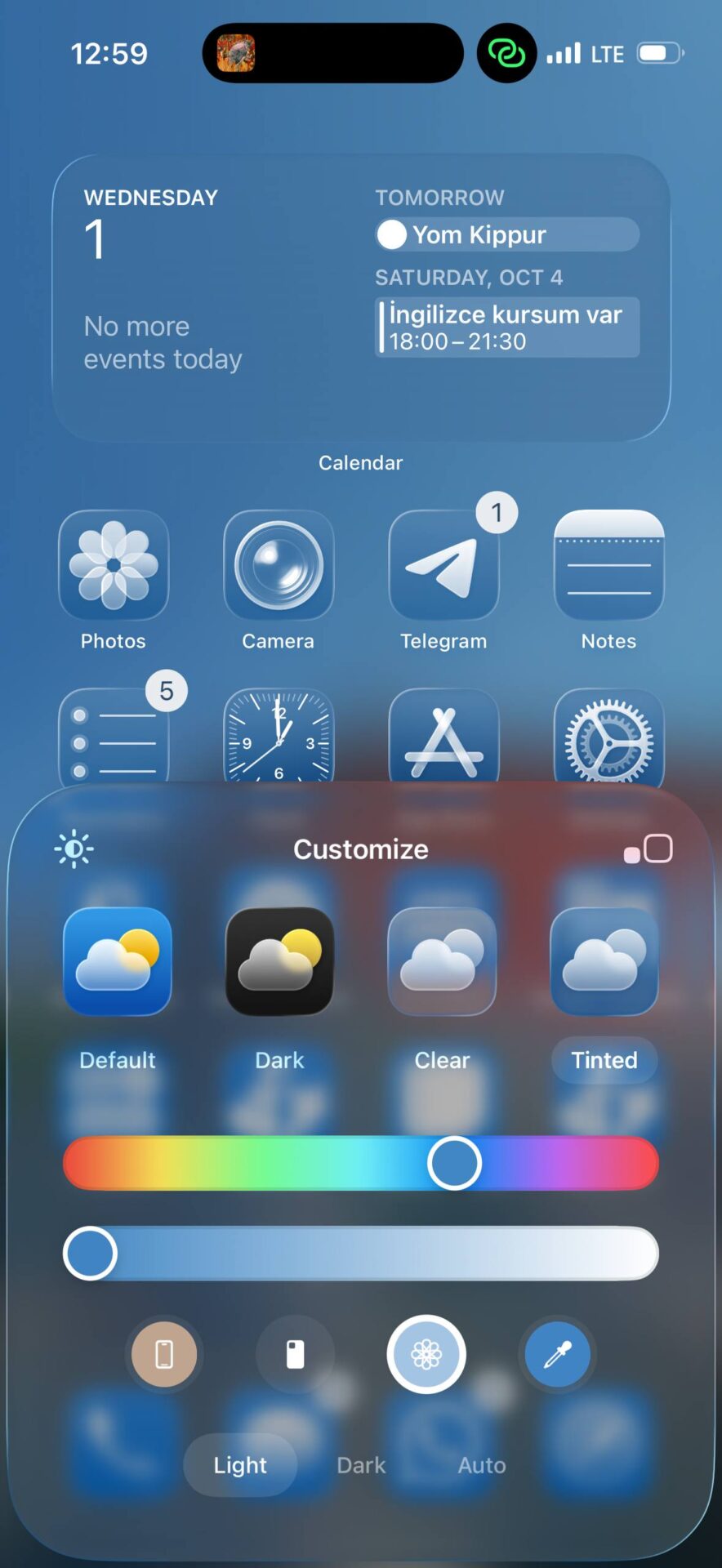This screenshot has width=722, height=1568.
Task: Switch icon size with the Customize corner icon
Action: point(648,849)
